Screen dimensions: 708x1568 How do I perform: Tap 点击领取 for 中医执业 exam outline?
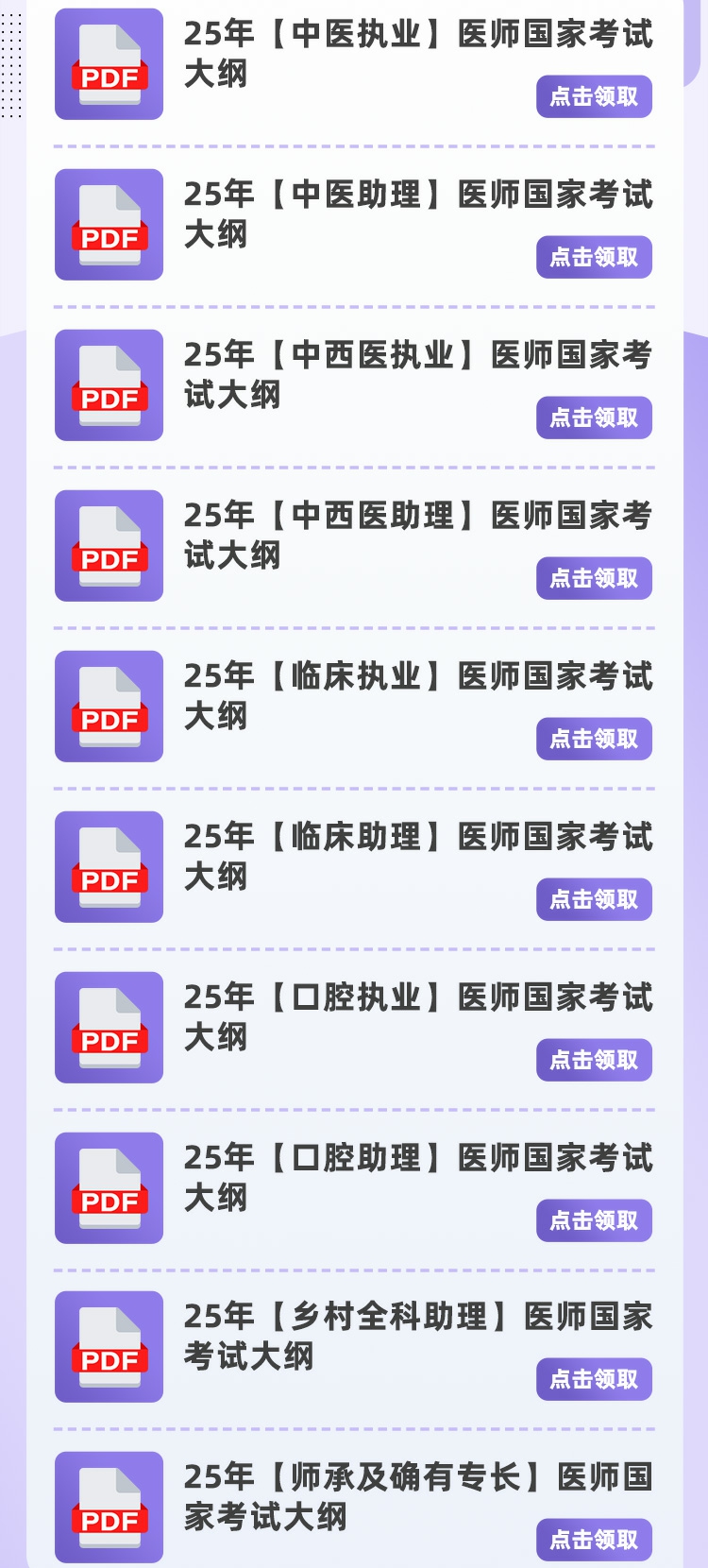pos(594,96)
